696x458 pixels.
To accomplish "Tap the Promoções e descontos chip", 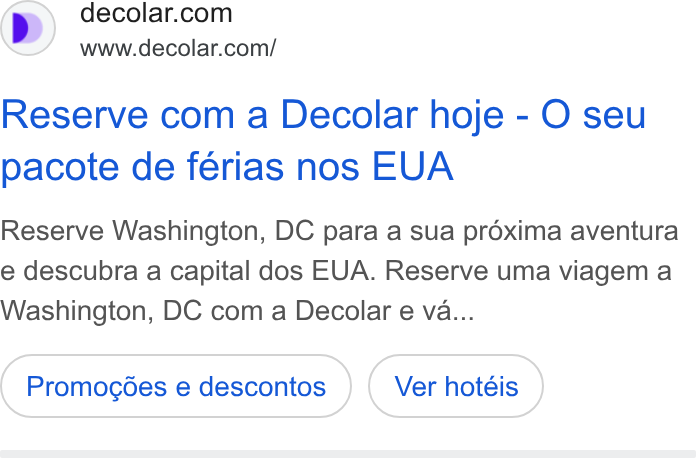I will [176, 386].
